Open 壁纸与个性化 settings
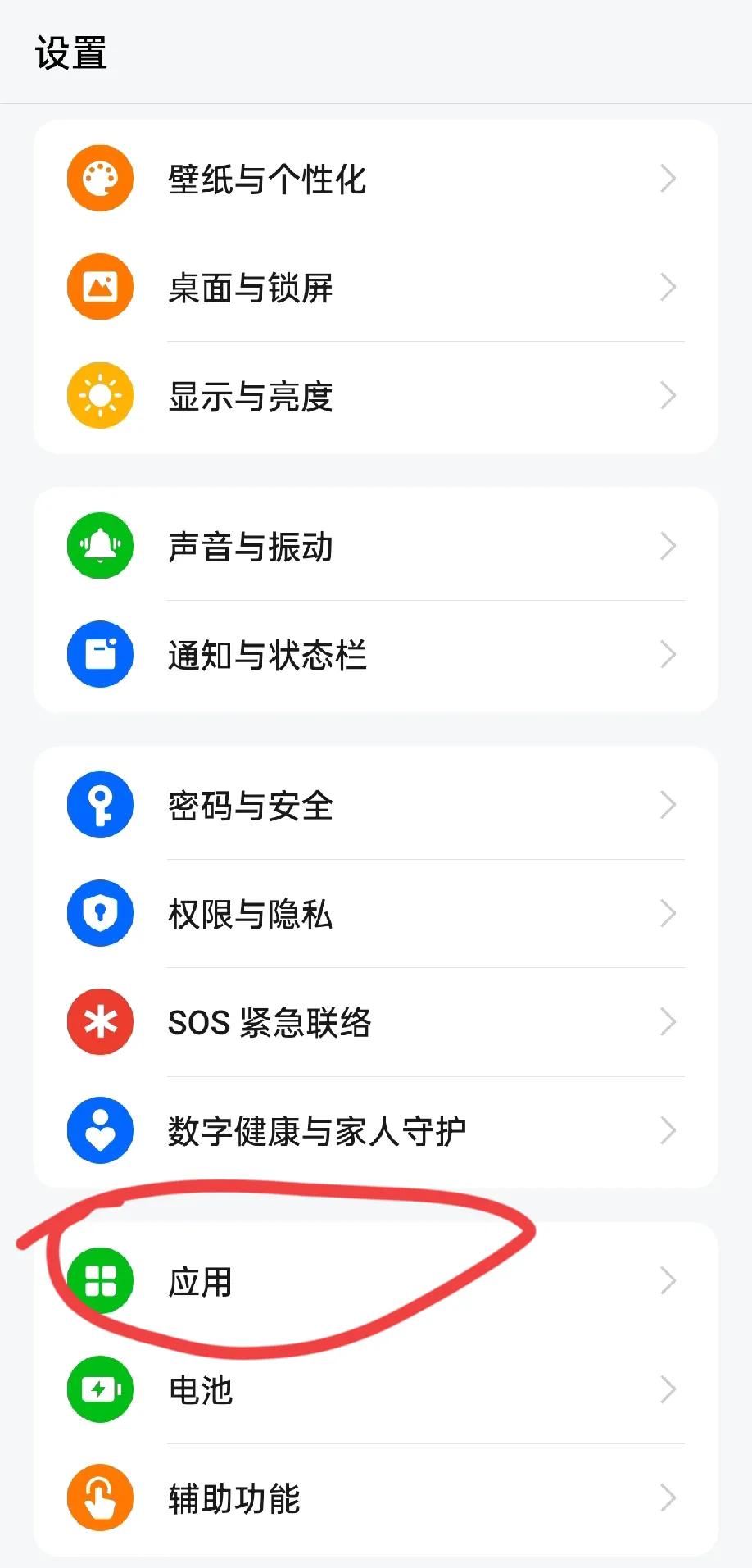The height and width of the screenshot is (1568, 752). (x=376, y=179)
